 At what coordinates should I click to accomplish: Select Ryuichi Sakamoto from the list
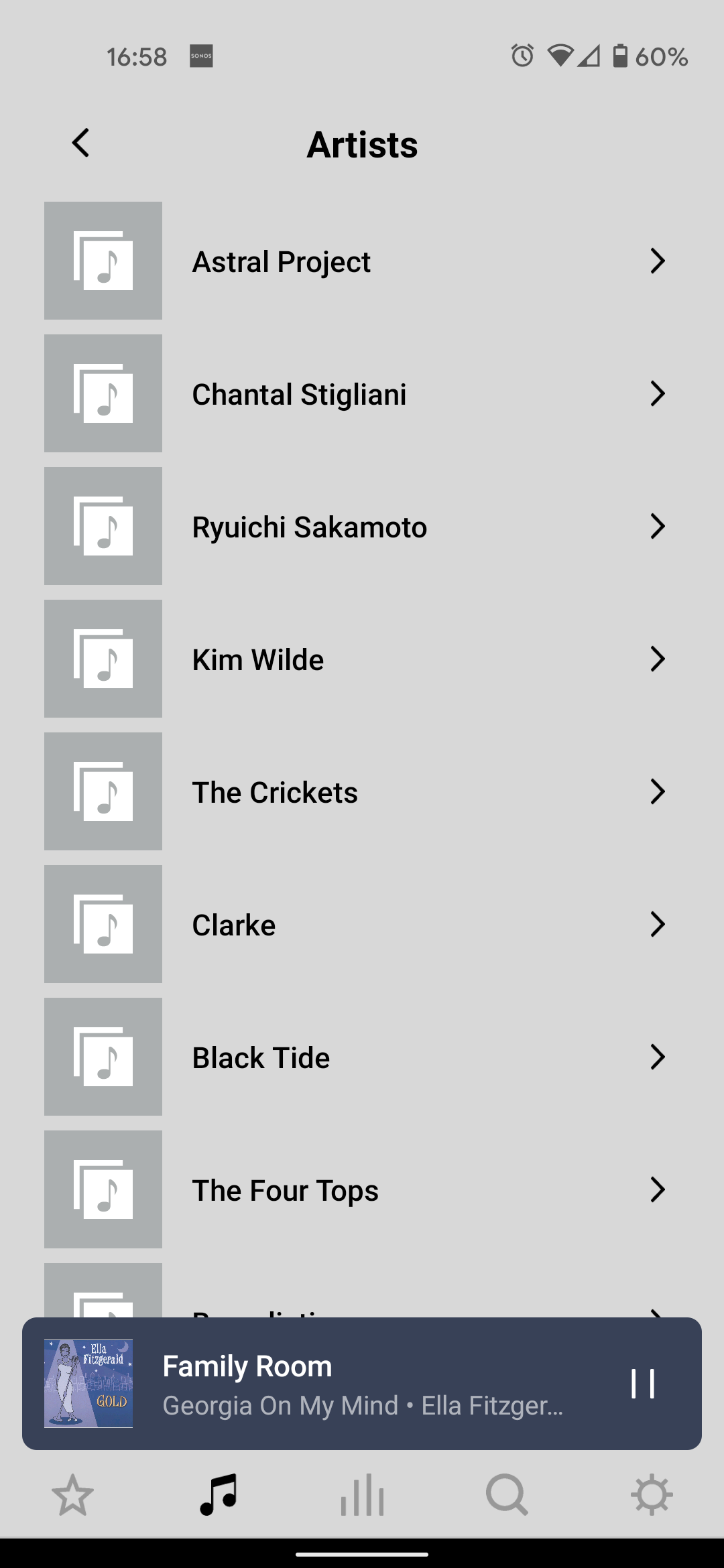tap(362, 526)
